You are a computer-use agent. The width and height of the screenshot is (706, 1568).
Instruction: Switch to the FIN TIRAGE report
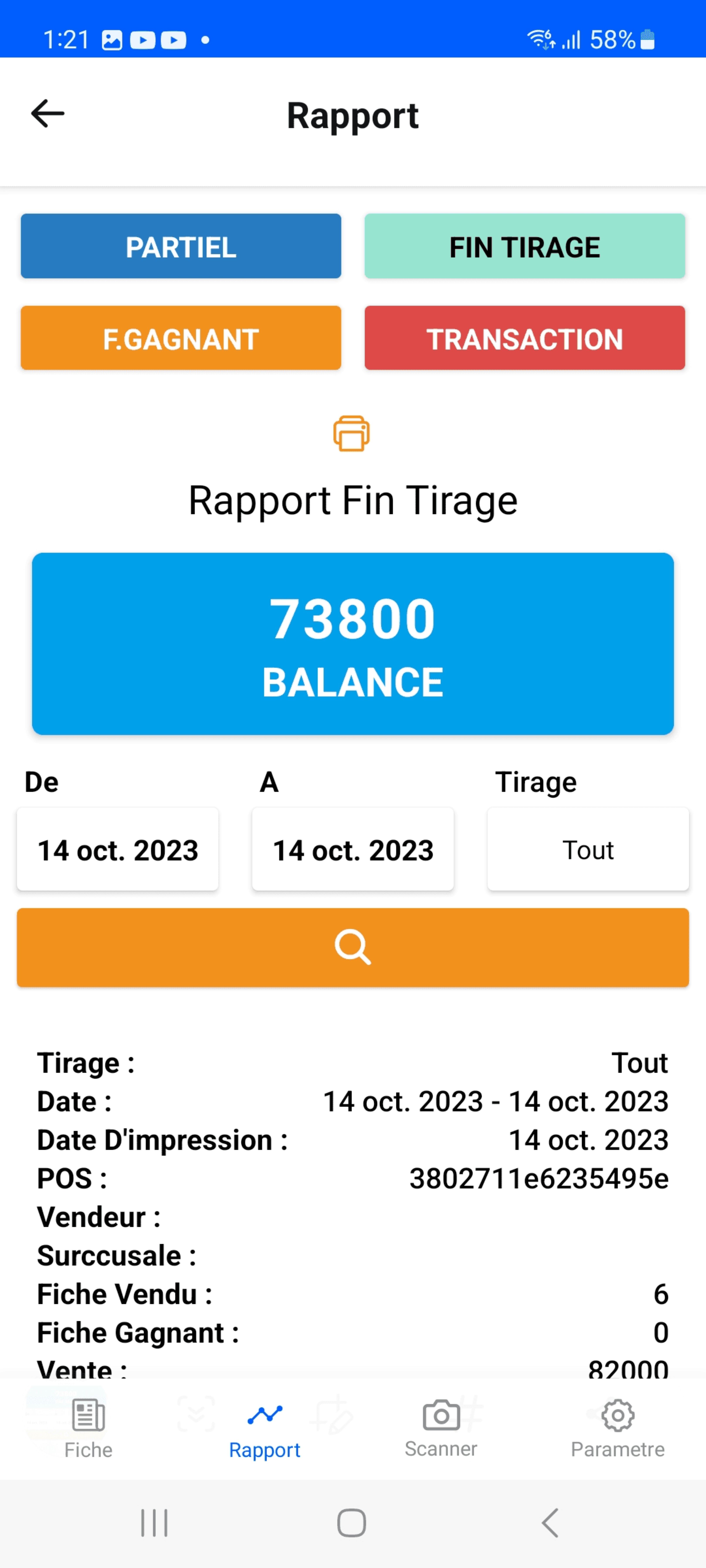524,247
